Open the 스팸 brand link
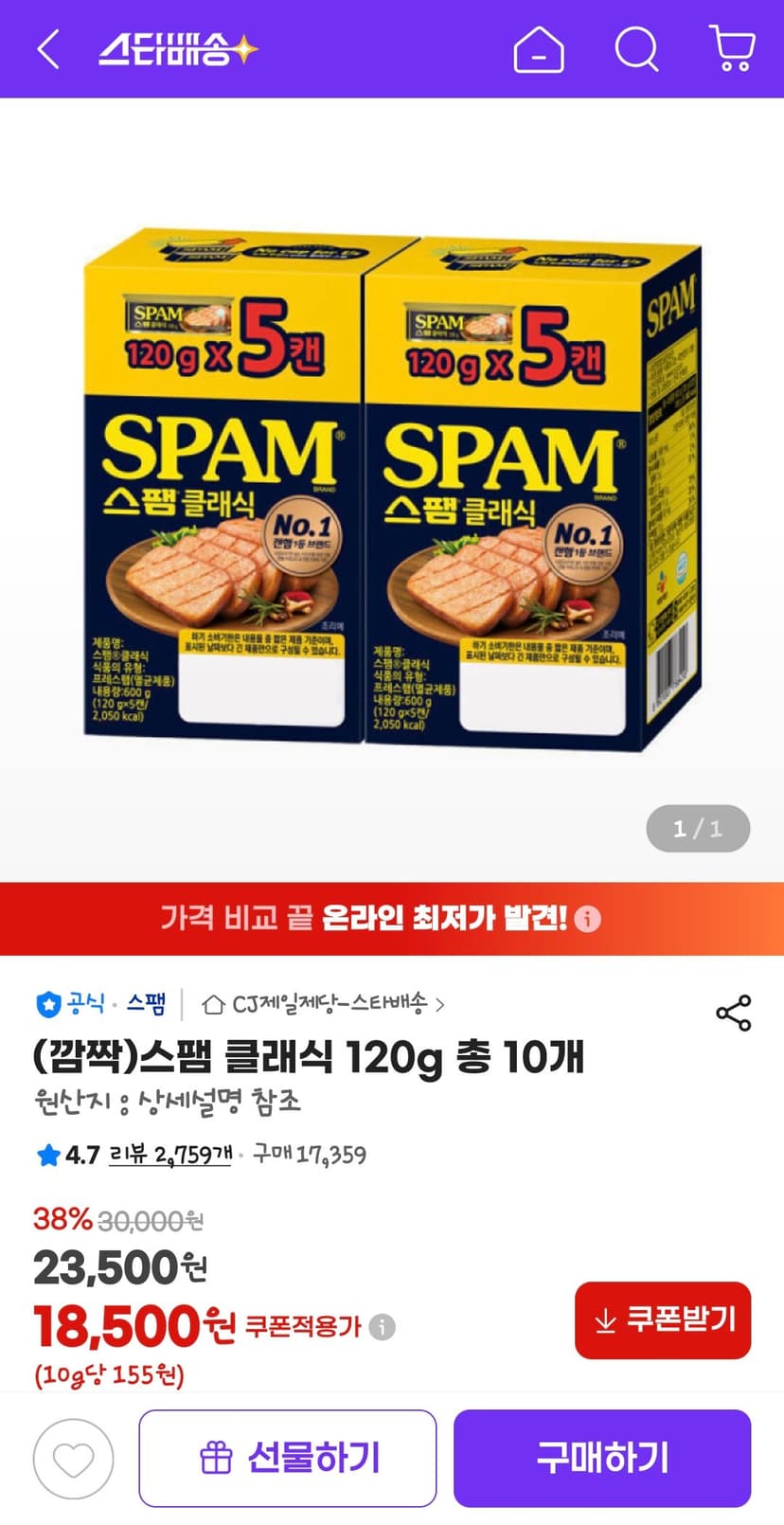This screenshot has height=1525, width=784. [x=147, y=1003]
